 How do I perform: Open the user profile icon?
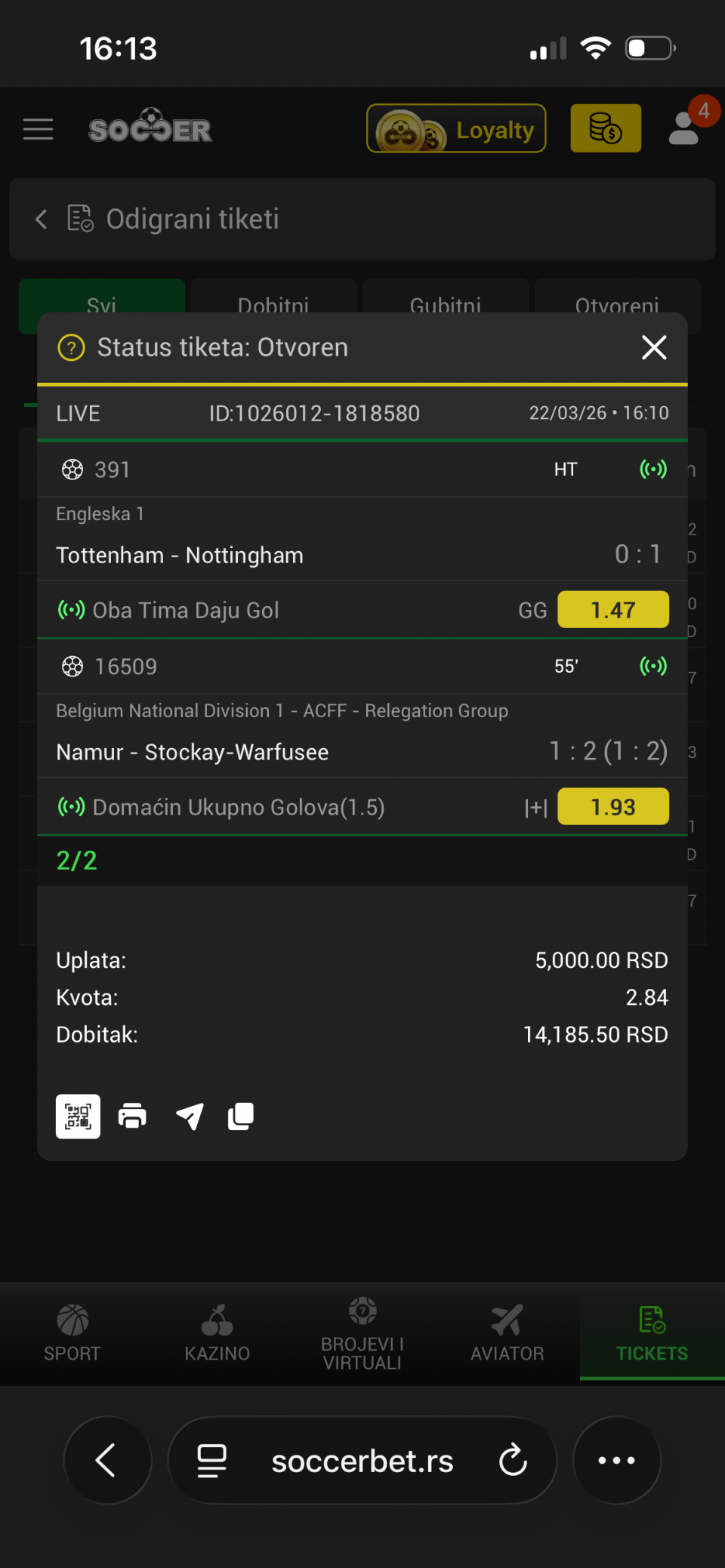point(684,128)
